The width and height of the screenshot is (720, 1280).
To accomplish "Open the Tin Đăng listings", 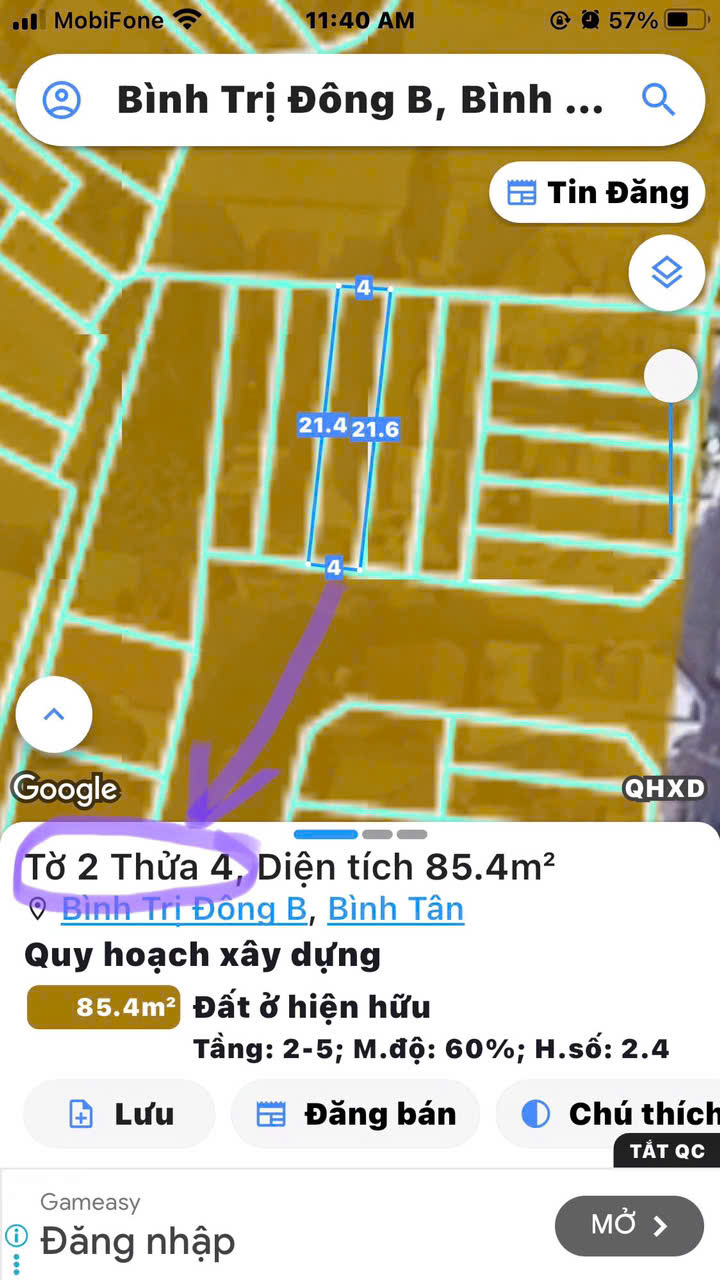I will click(x=598, y=193).
